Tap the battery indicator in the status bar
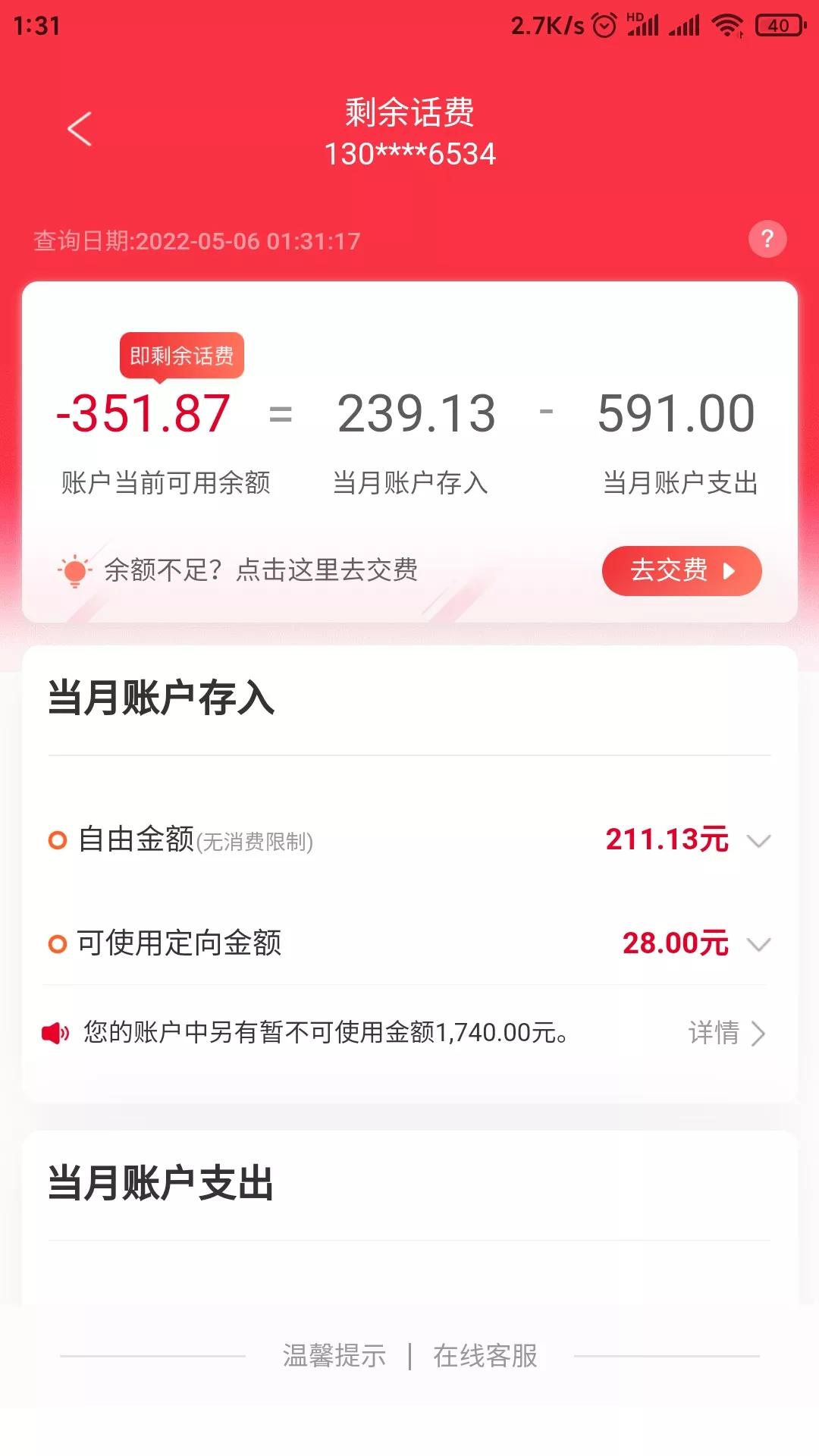Screen dimensions: 819x1456 pyautogui.click(x=778, y=25)
